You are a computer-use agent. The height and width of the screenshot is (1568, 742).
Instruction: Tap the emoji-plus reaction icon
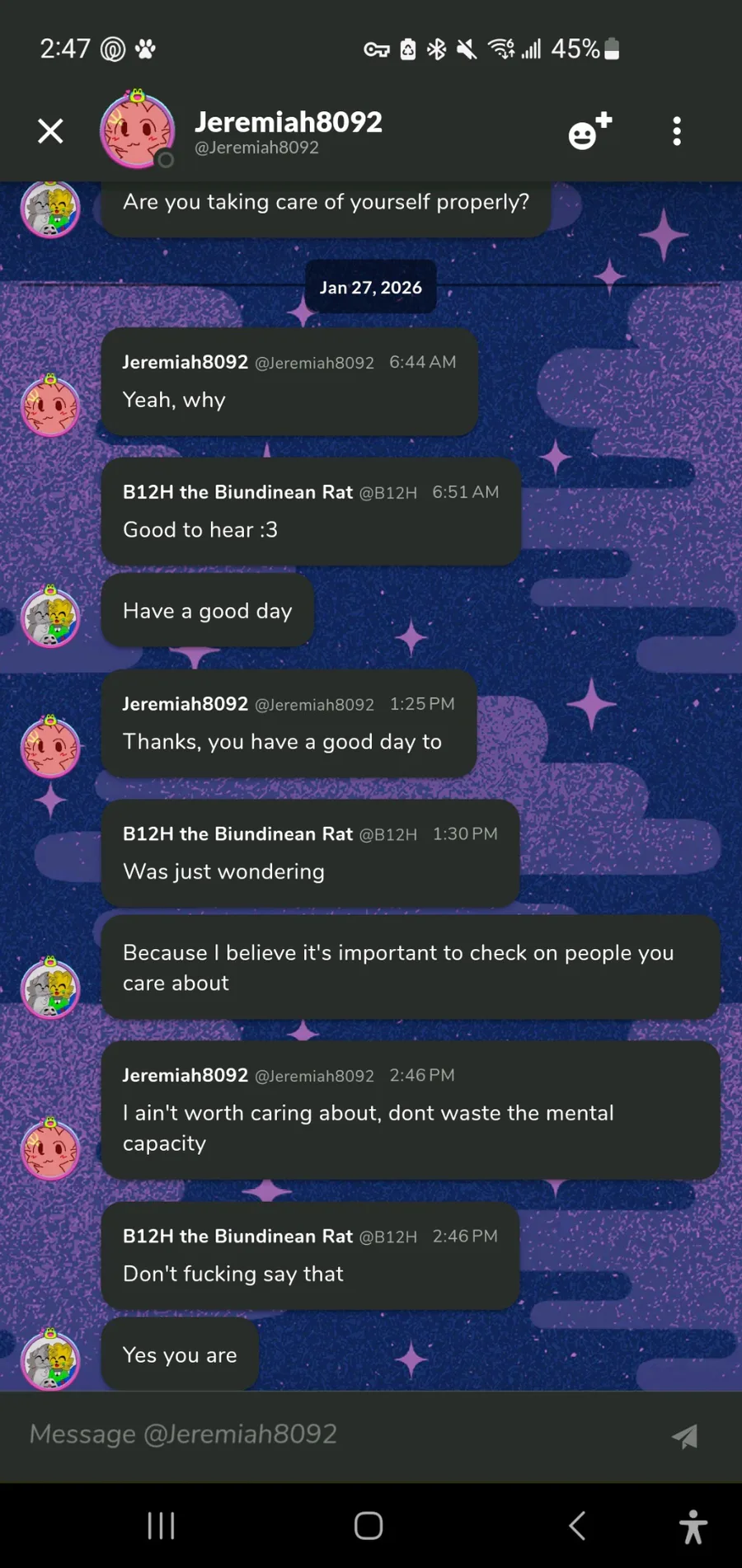(x=590, y=131)
